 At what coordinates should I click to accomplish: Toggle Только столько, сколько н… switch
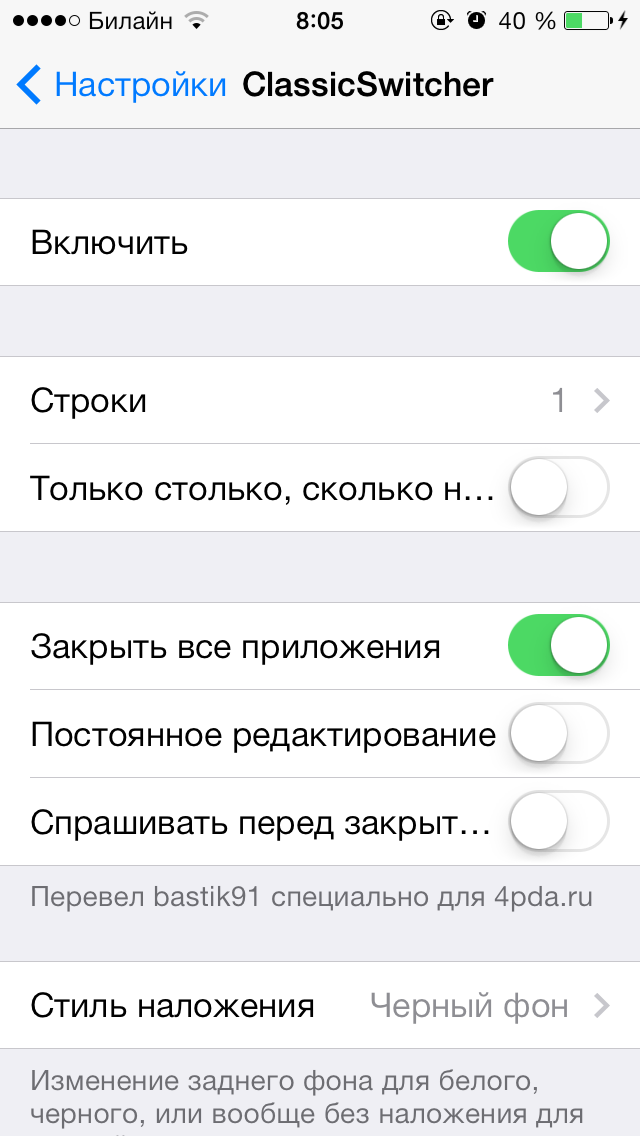[558, 488]
